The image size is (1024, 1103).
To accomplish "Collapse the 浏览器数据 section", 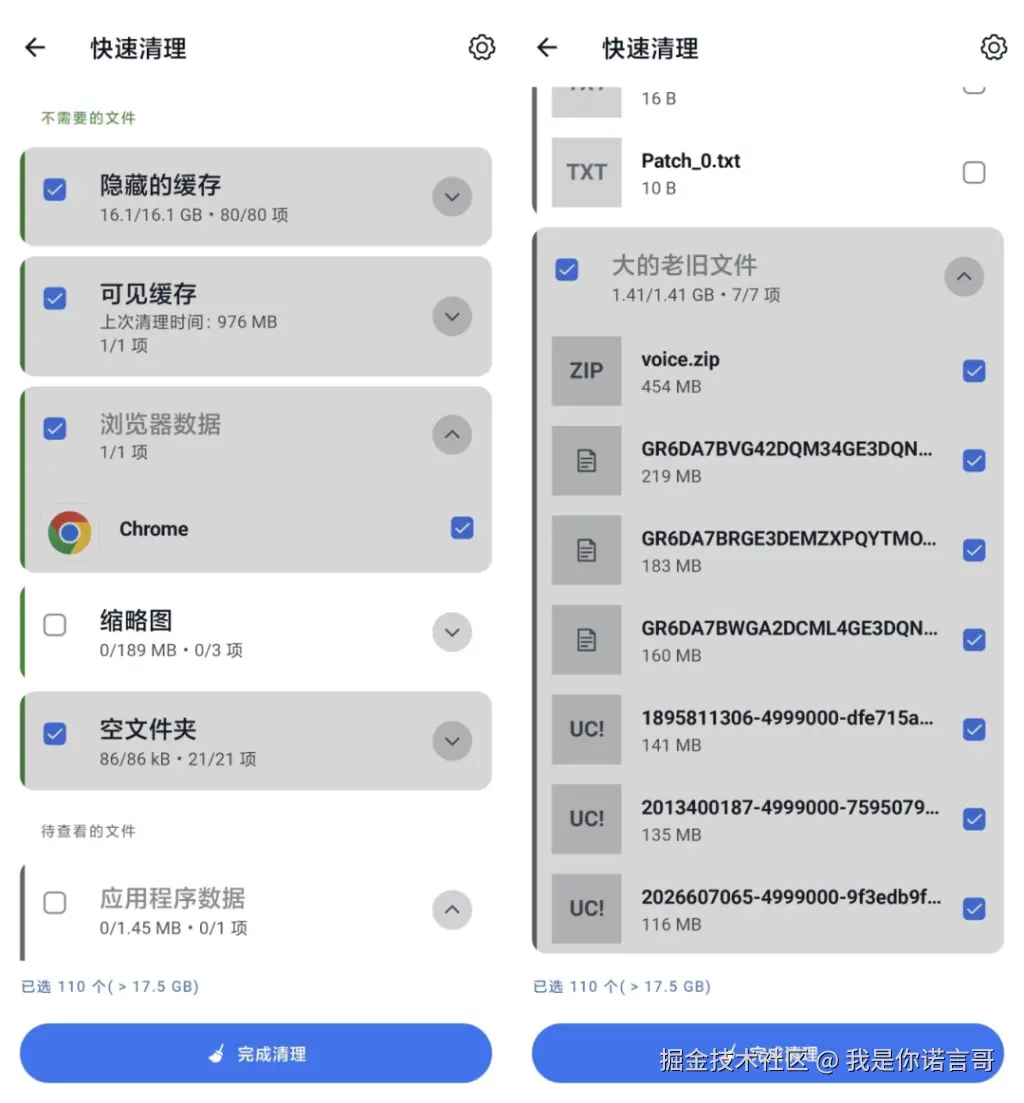I will [x=451, y=435].
